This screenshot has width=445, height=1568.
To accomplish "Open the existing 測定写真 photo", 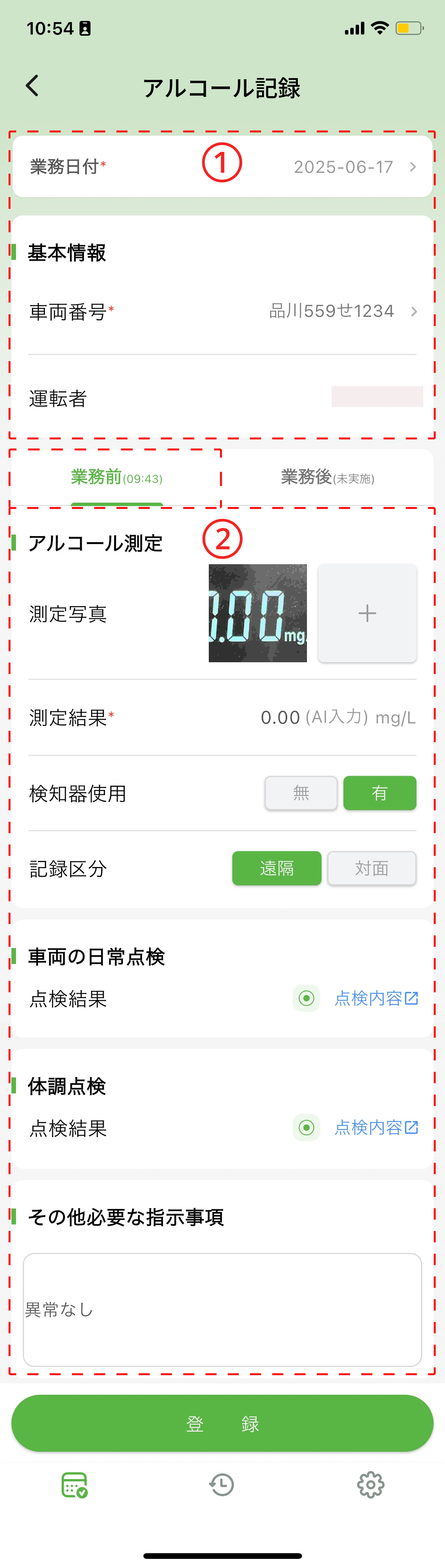I will click(257, 613).
